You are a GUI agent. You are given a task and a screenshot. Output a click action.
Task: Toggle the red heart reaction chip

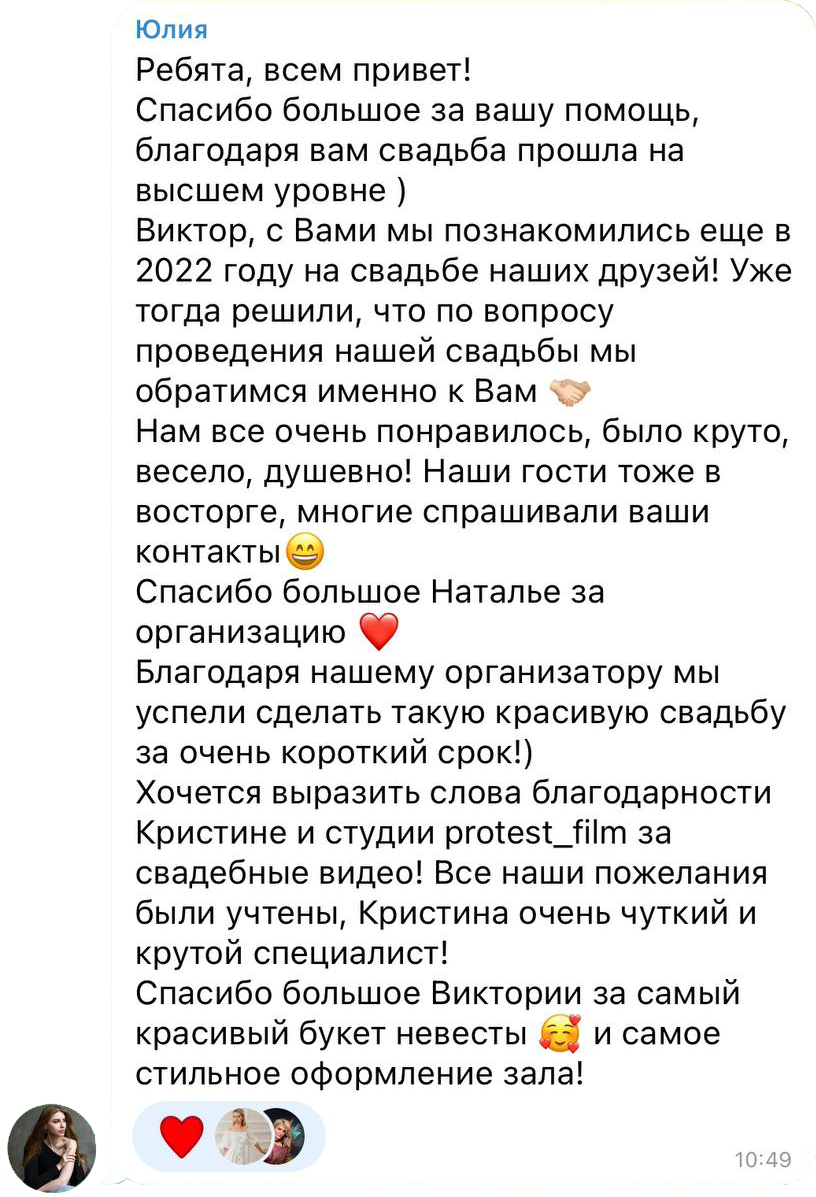pyautogui.click(x=228, y=1137)
